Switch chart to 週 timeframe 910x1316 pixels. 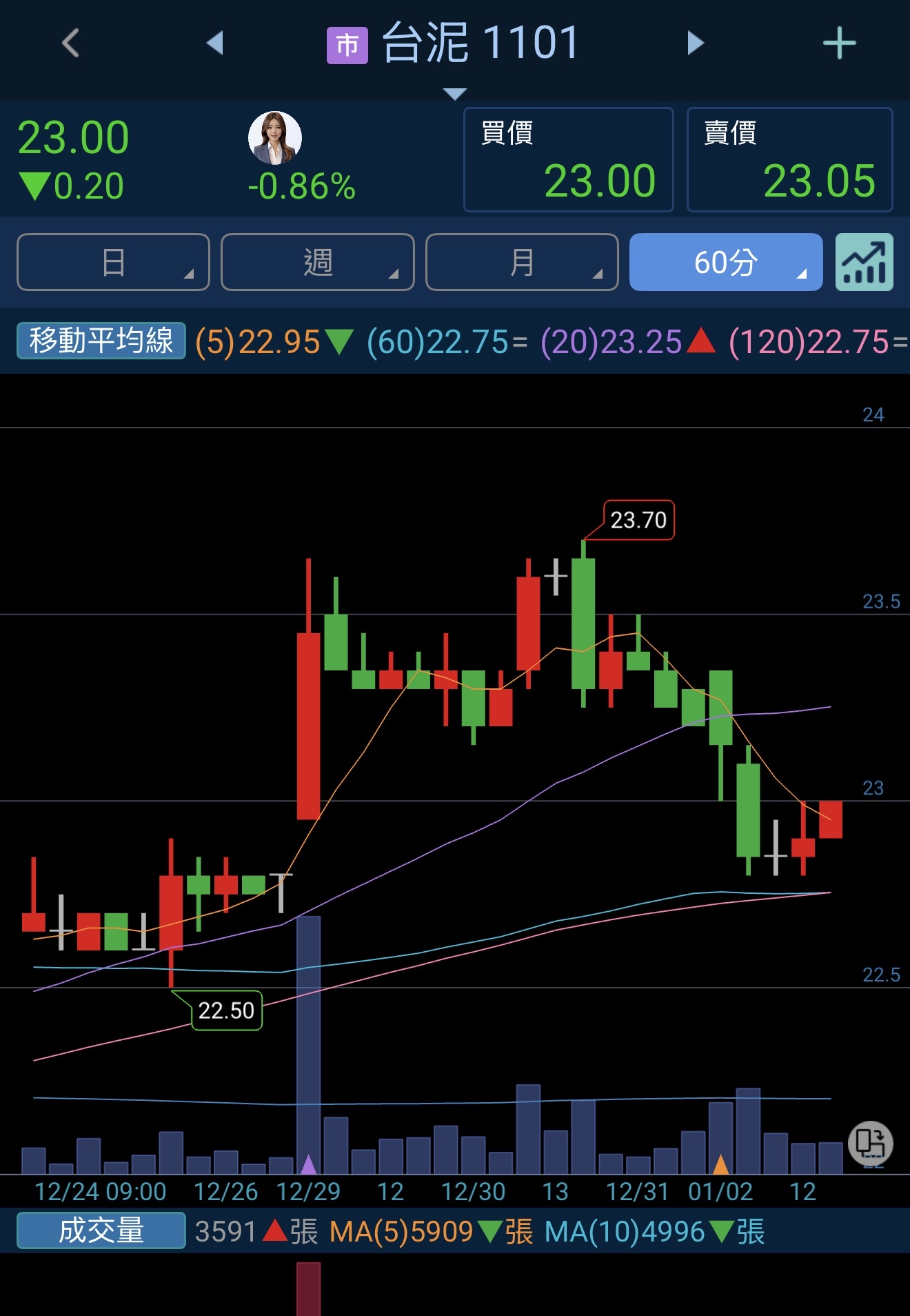[317, 262]
